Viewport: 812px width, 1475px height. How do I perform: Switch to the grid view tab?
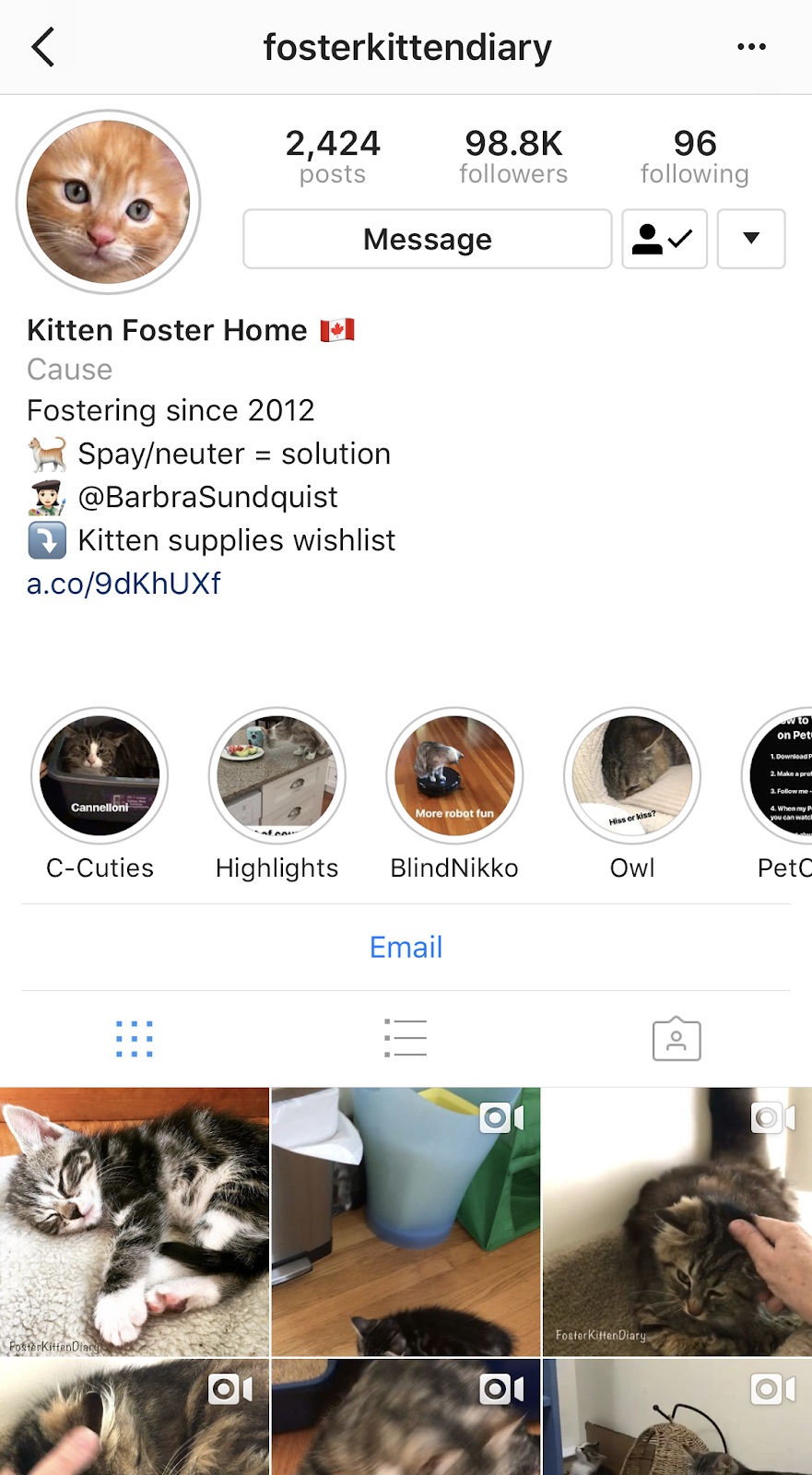(x=135, y=1039)
